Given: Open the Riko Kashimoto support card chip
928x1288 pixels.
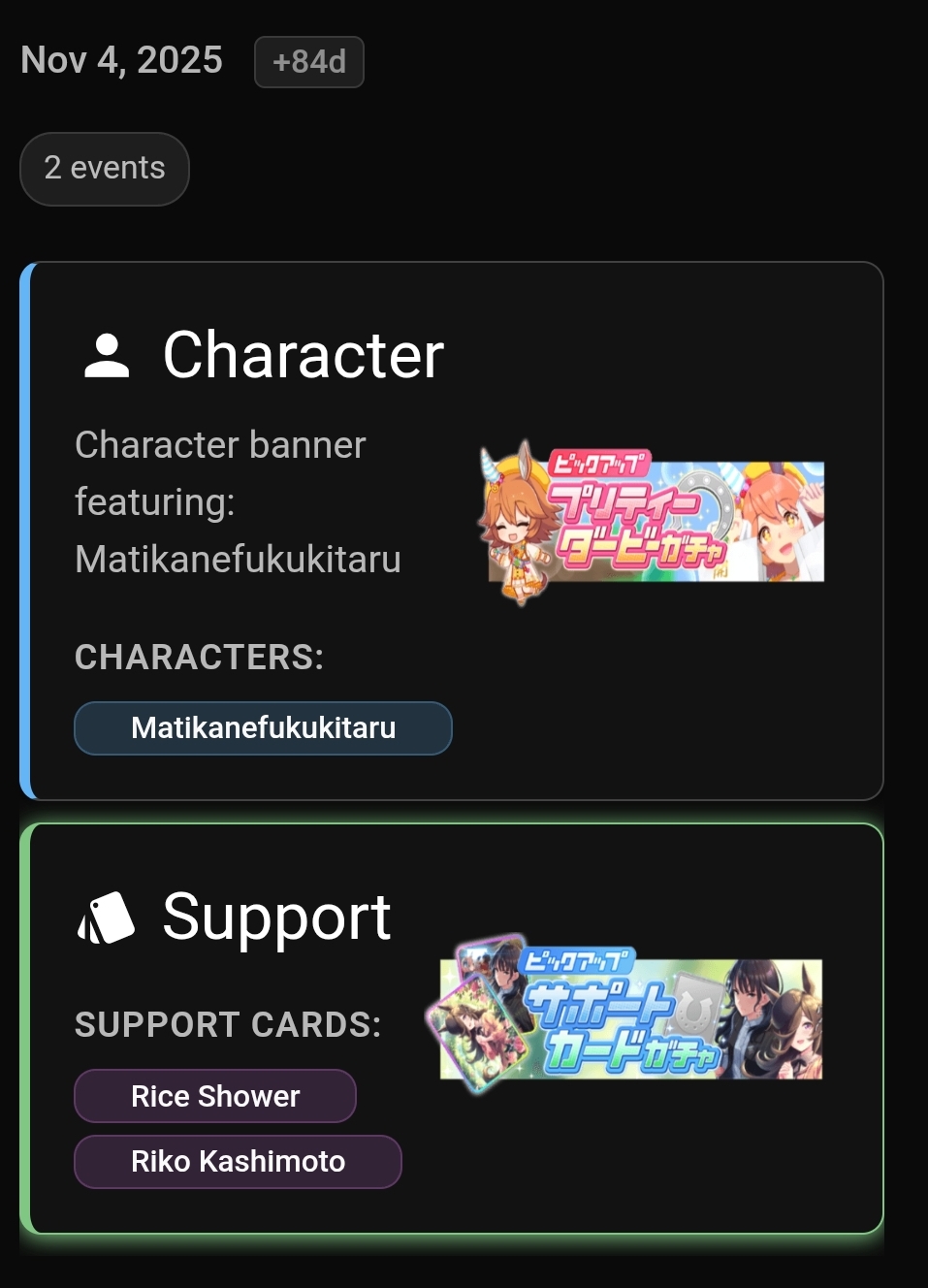Looking at the screenshot, I should tap(238, 1162).
